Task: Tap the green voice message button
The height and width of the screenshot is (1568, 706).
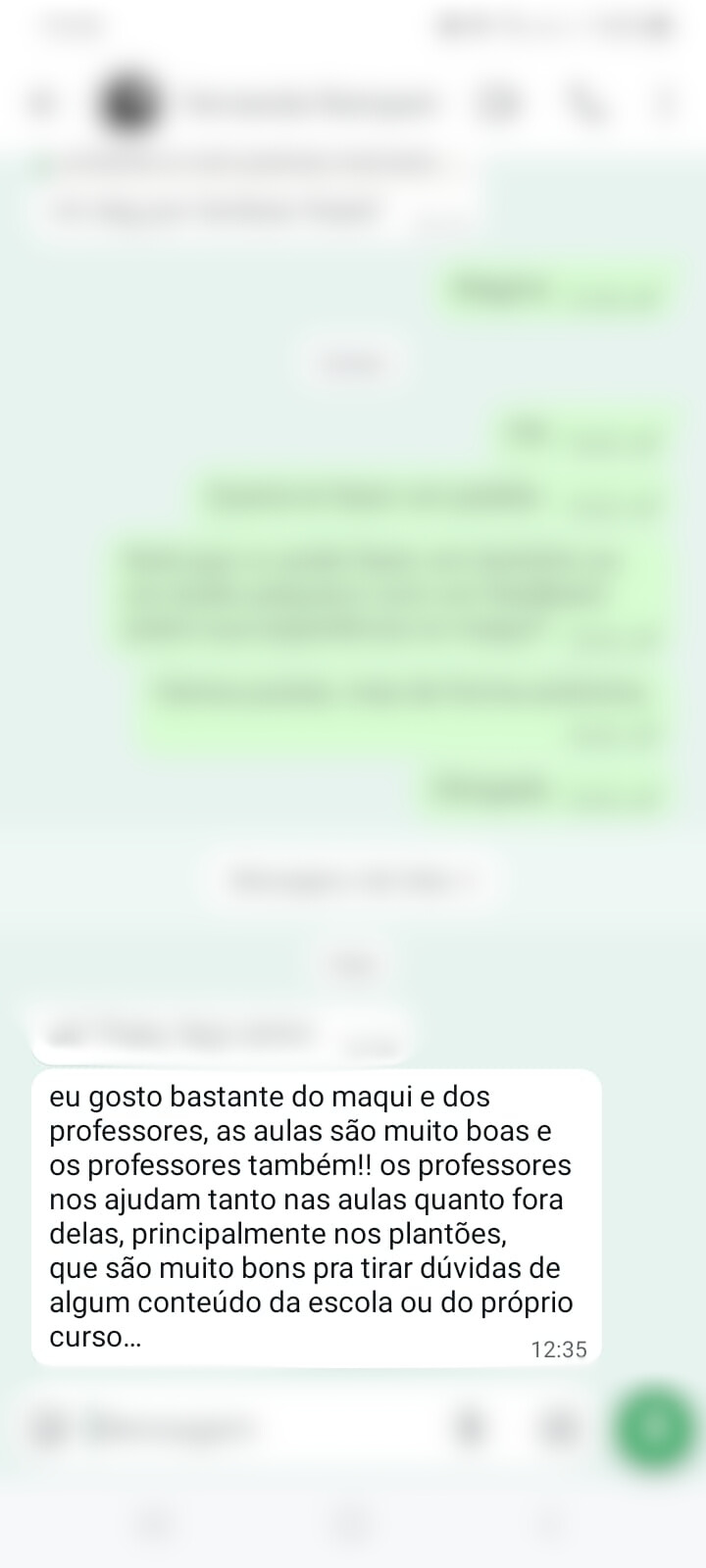Action: coord(657,1426)
